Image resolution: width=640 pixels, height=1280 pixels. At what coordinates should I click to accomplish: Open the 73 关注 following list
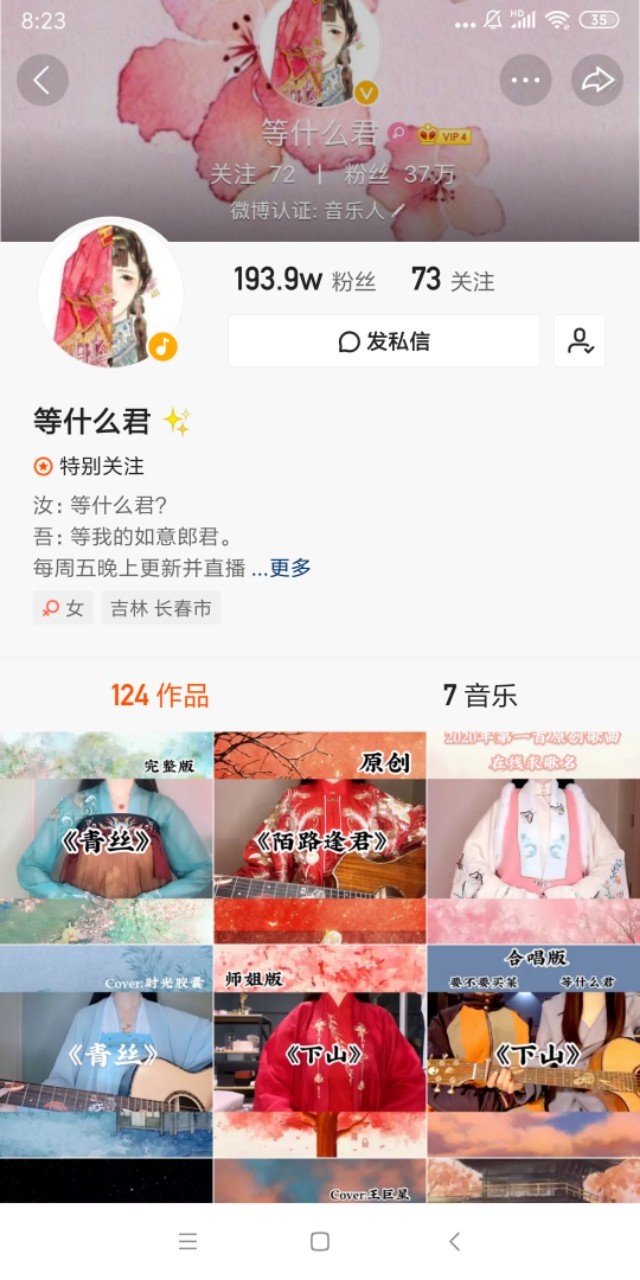(x=452, y=281)
